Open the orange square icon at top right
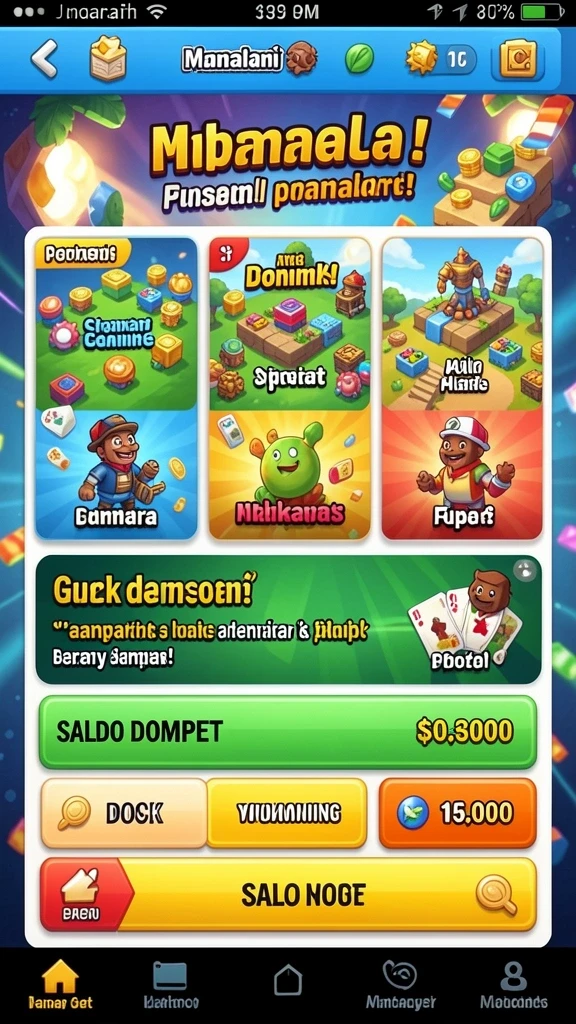The height and width of the screenshot is (1024, 576). [x=518, y=59]
